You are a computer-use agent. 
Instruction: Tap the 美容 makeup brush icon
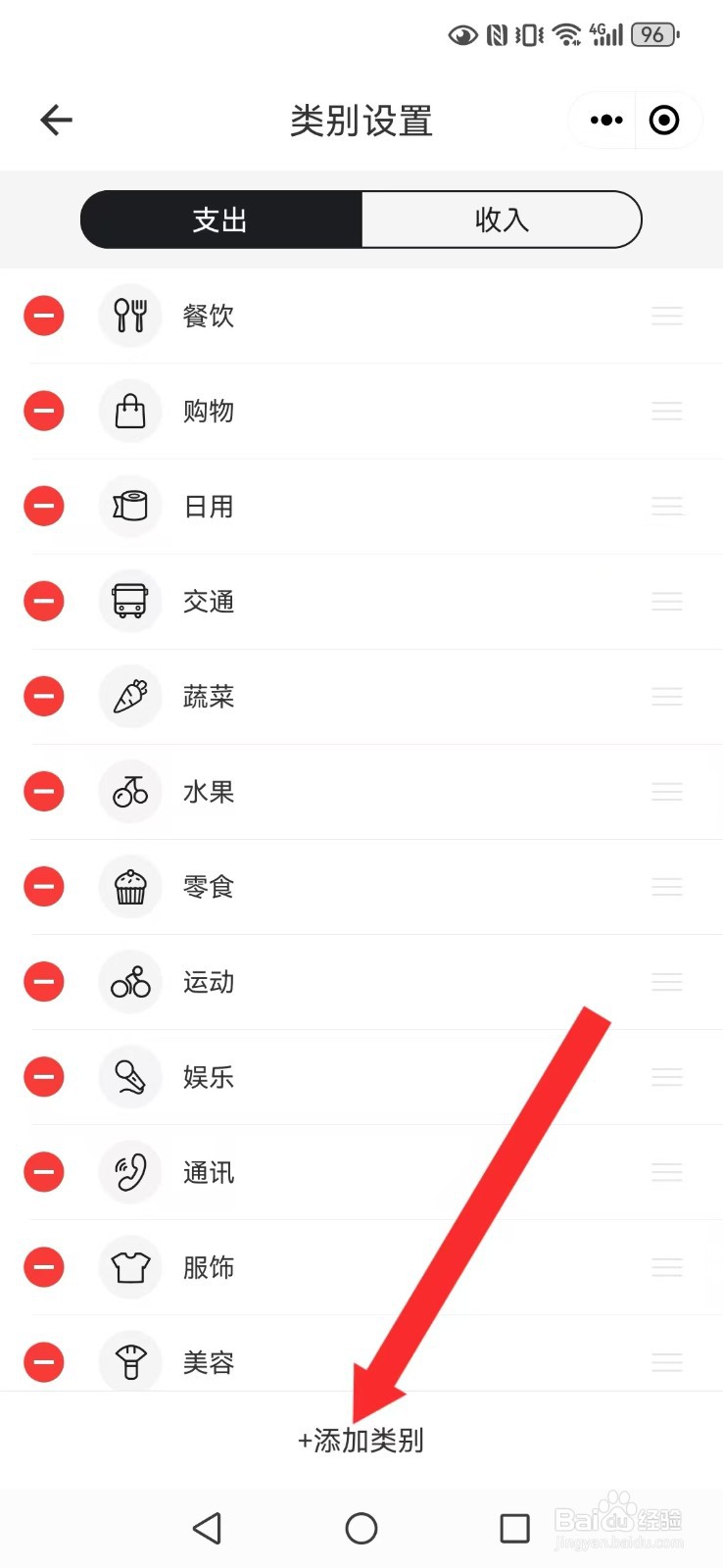coord(129,1361)
